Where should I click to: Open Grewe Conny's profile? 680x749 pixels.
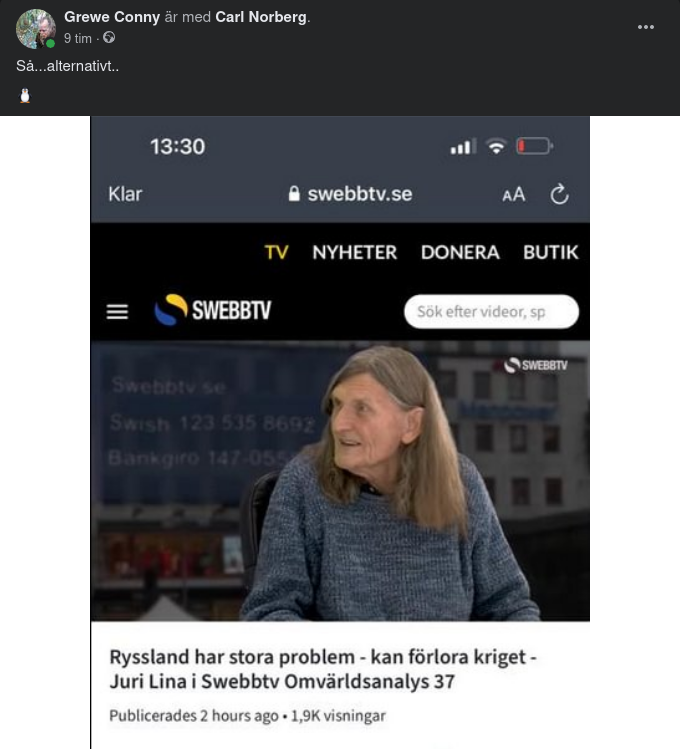[111, 17]
